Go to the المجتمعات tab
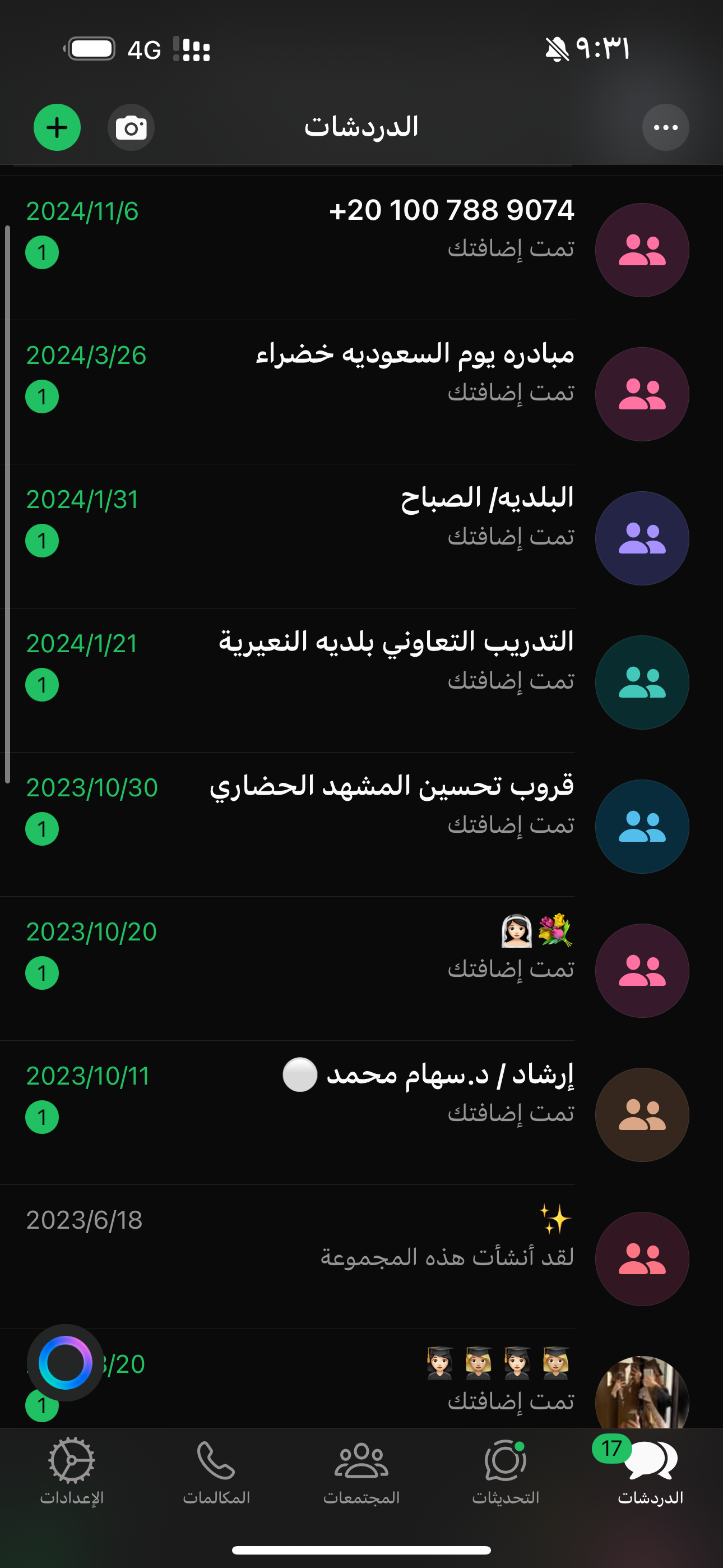The image size is (723, 1568). point(361,1469)
